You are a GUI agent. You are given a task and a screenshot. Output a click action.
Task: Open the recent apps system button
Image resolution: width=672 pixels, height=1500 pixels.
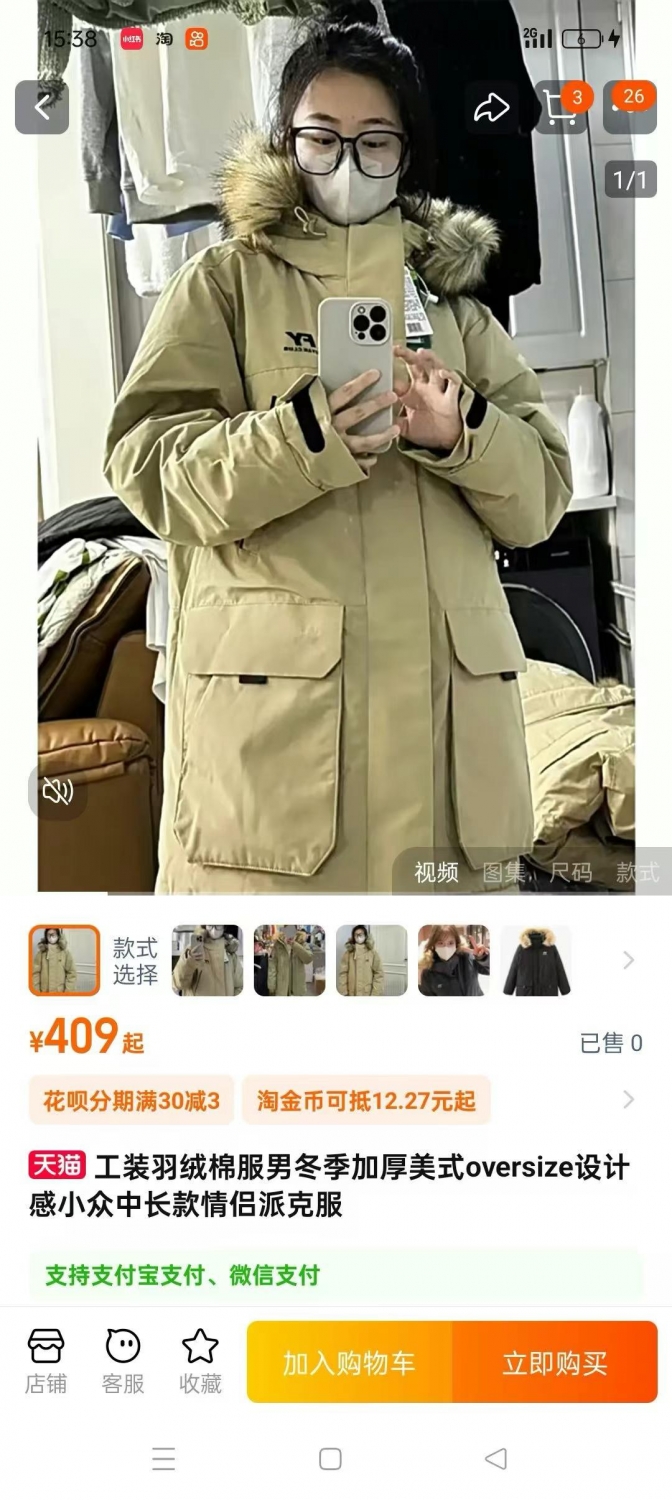pos(164,1459)
